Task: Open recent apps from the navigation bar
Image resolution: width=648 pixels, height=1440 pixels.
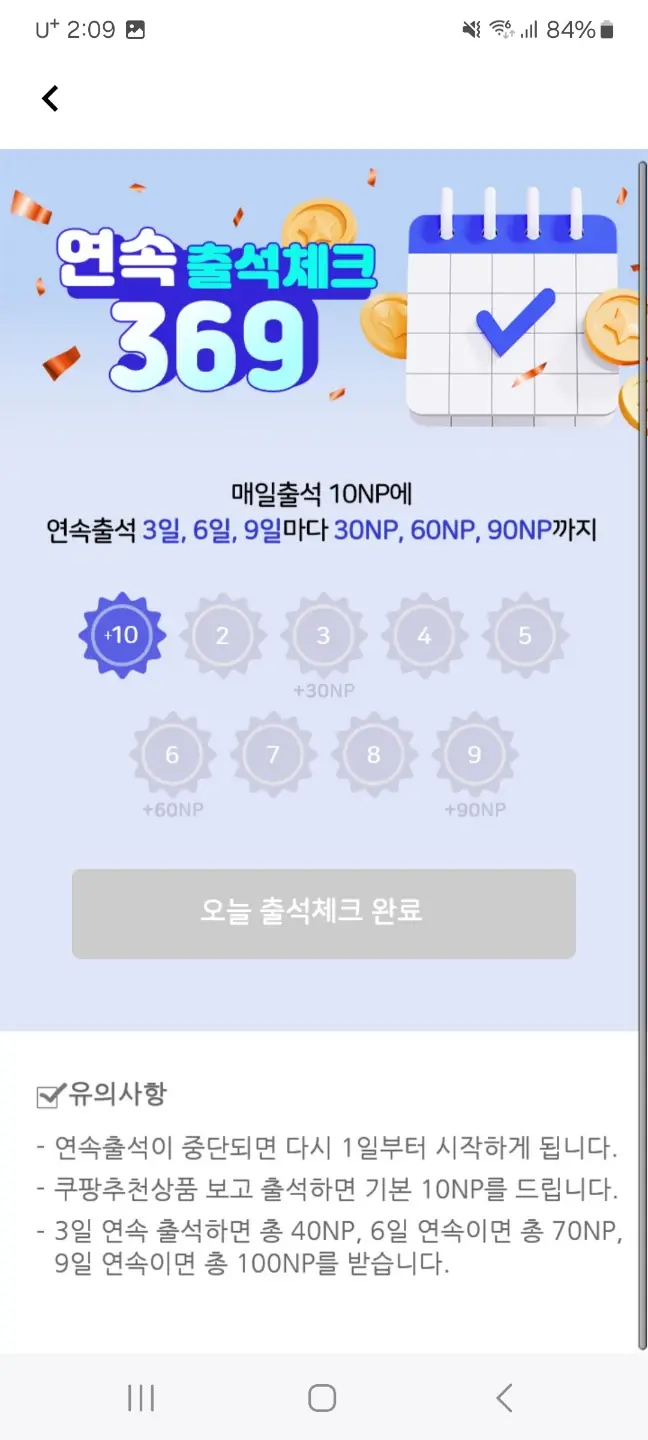Action: coord(141,1398)
